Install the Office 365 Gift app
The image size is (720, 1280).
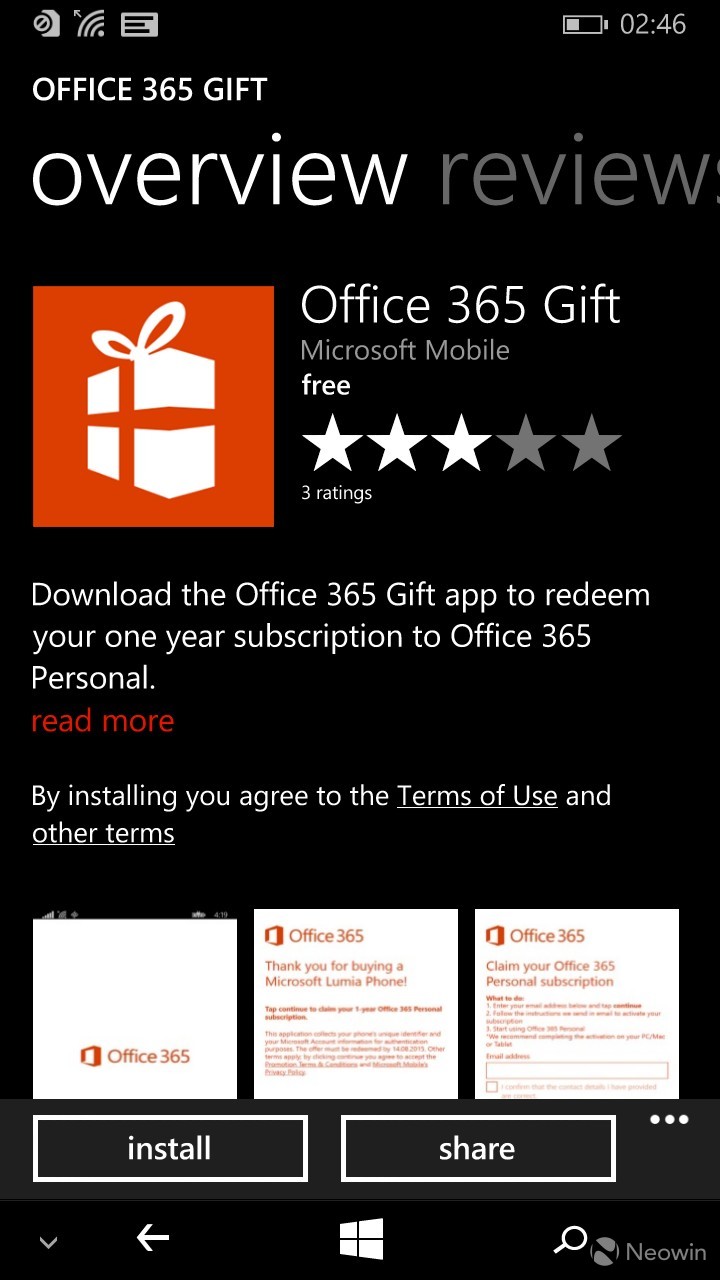point(170,1149)
